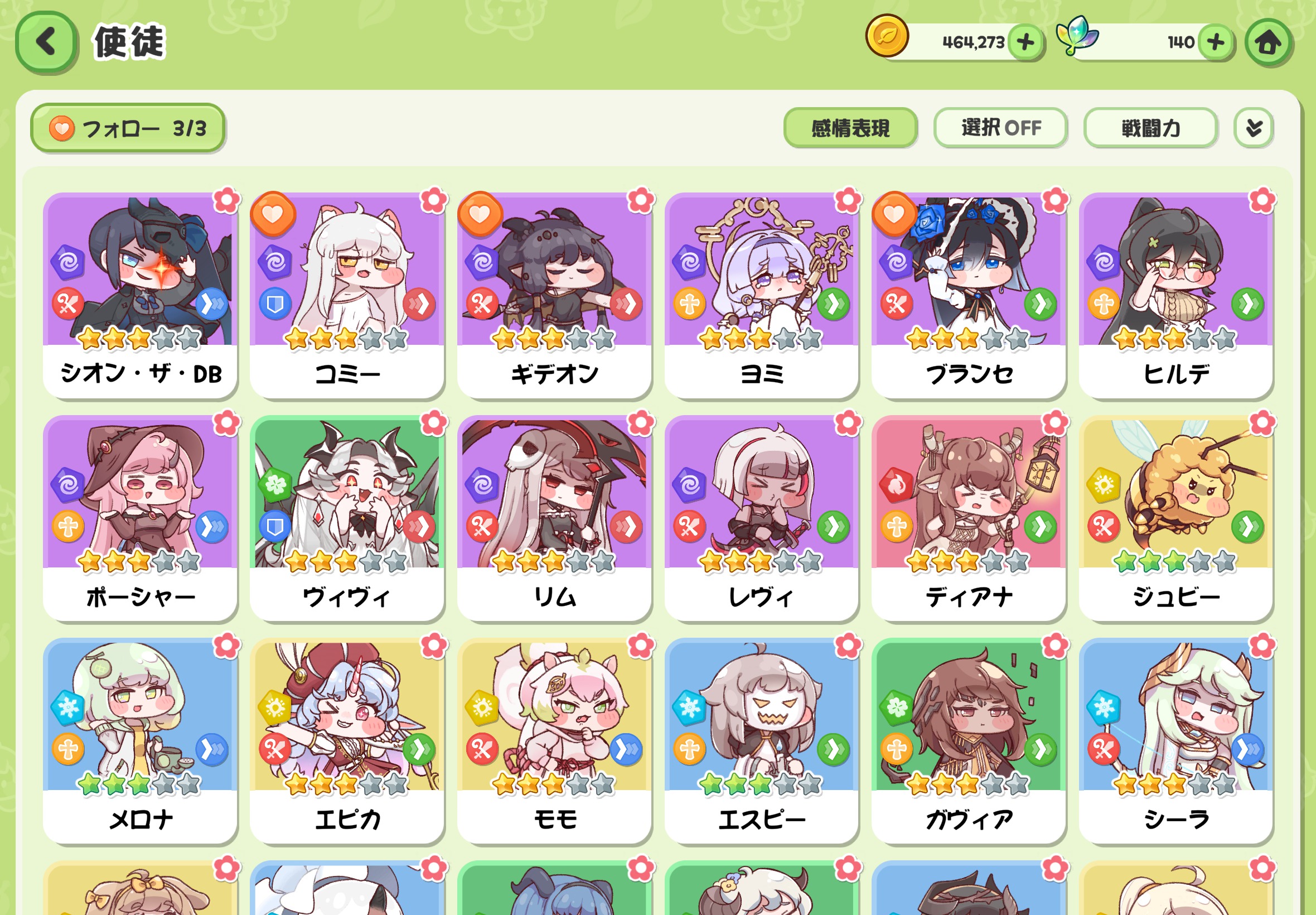
Task: Return to the home screen
Action: [x=1268, y=42]
